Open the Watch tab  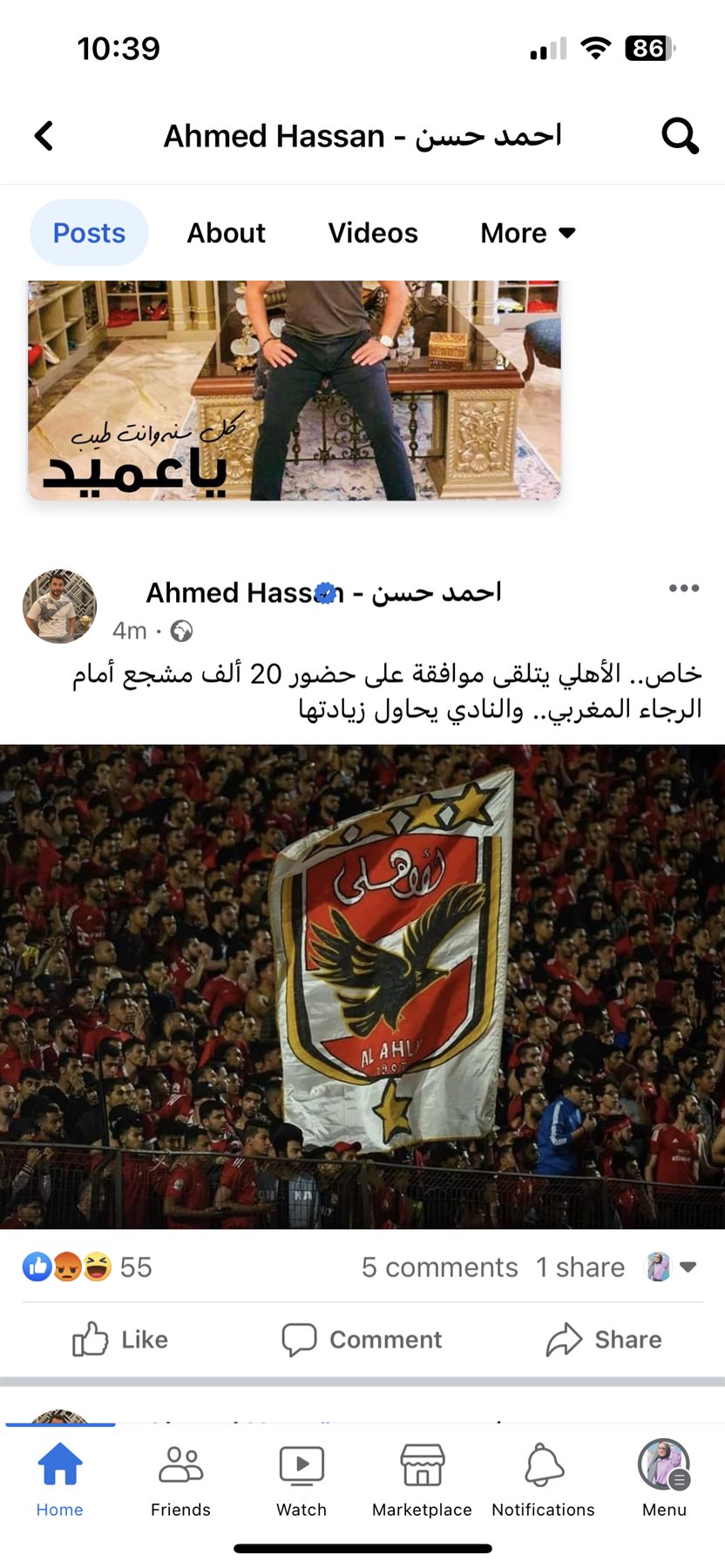coord(302,1477)
